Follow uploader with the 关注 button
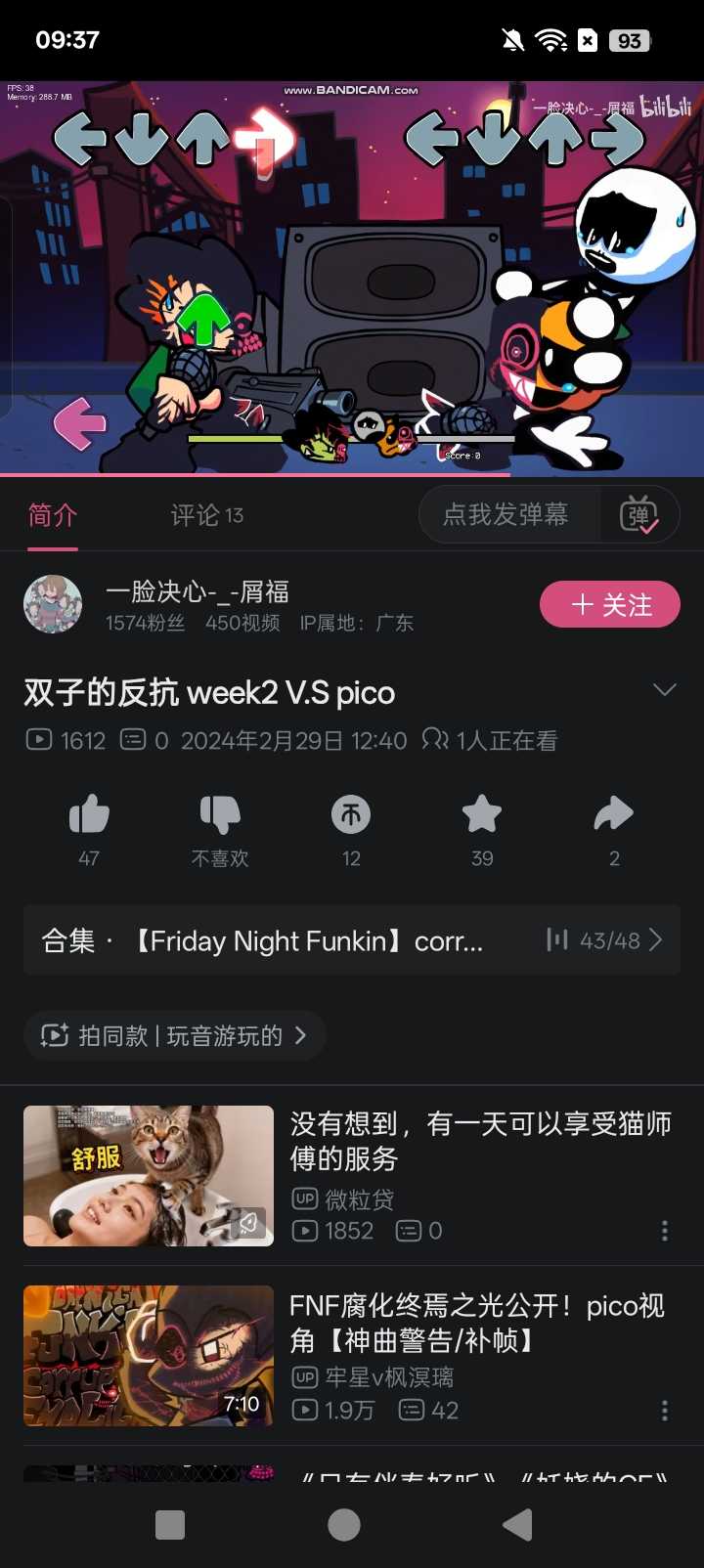Image resolution: width=704 pixels, height=1568 pixels. pos(610,605)
